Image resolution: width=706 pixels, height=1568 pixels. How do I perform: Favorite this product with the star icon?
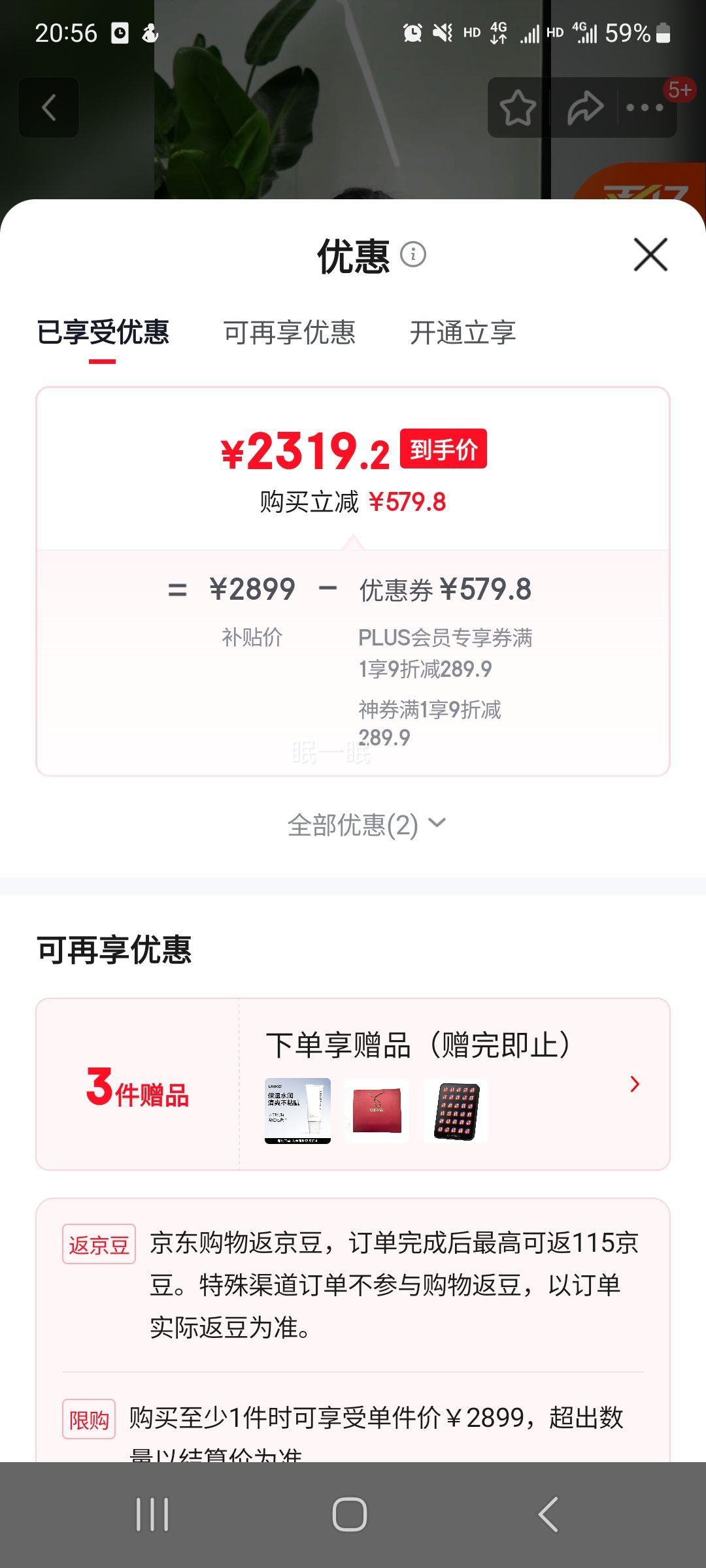pos(518,108)
